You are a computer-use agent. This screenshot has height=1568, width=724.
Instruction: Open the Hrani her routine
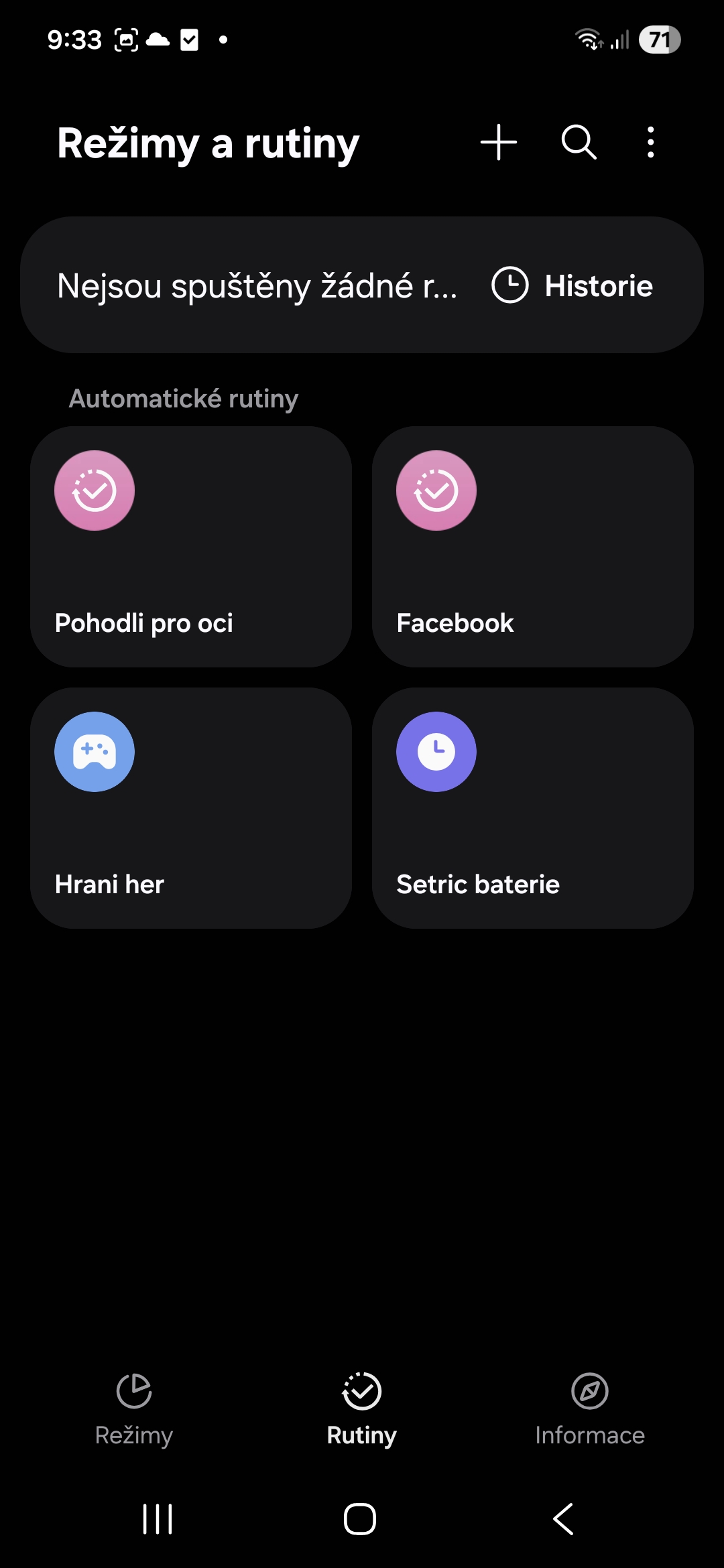coord(191,808)
